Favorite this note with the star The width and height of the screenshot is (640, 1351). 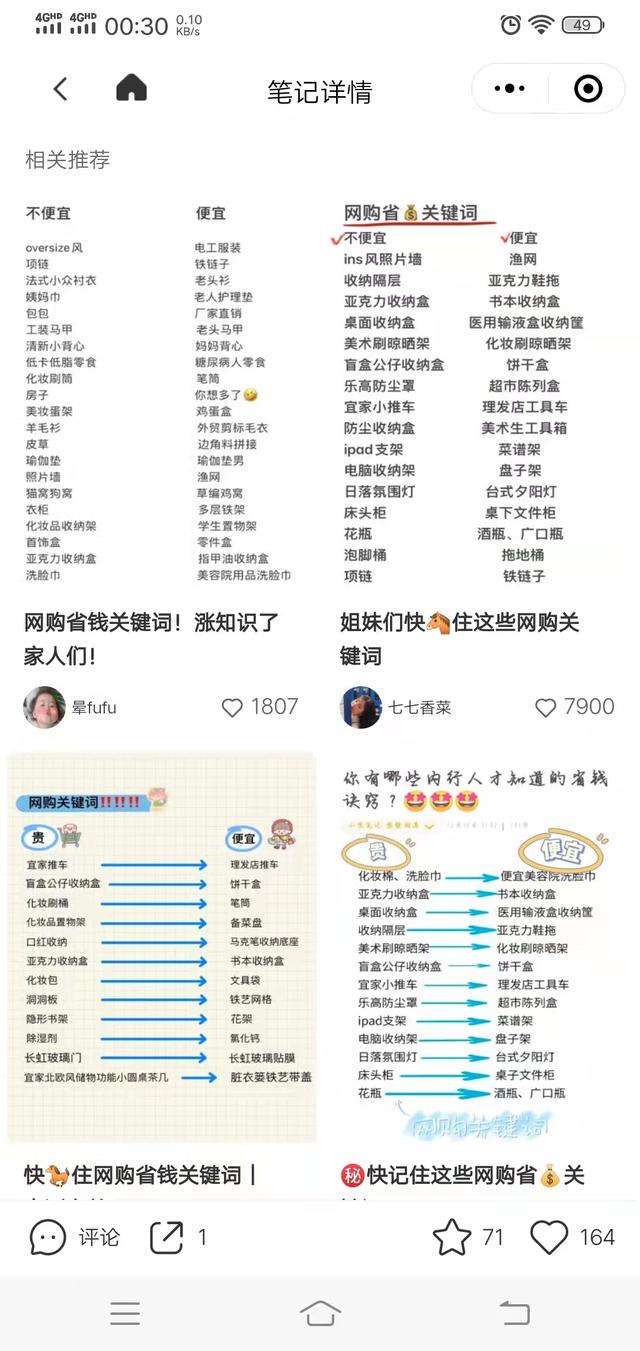(x=452, y=1238)
